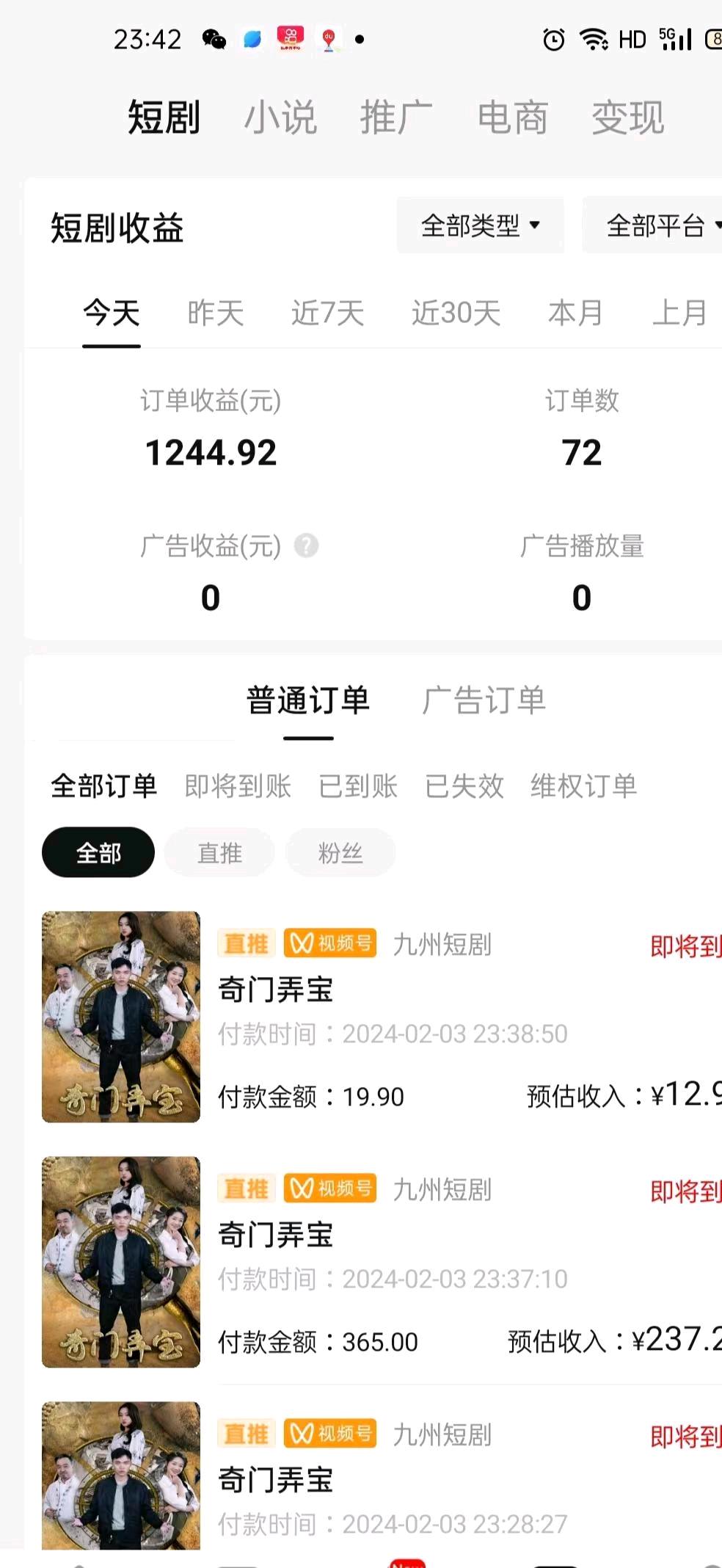Open 维权订单 list
722x1568 pixels.
[584, 786]
